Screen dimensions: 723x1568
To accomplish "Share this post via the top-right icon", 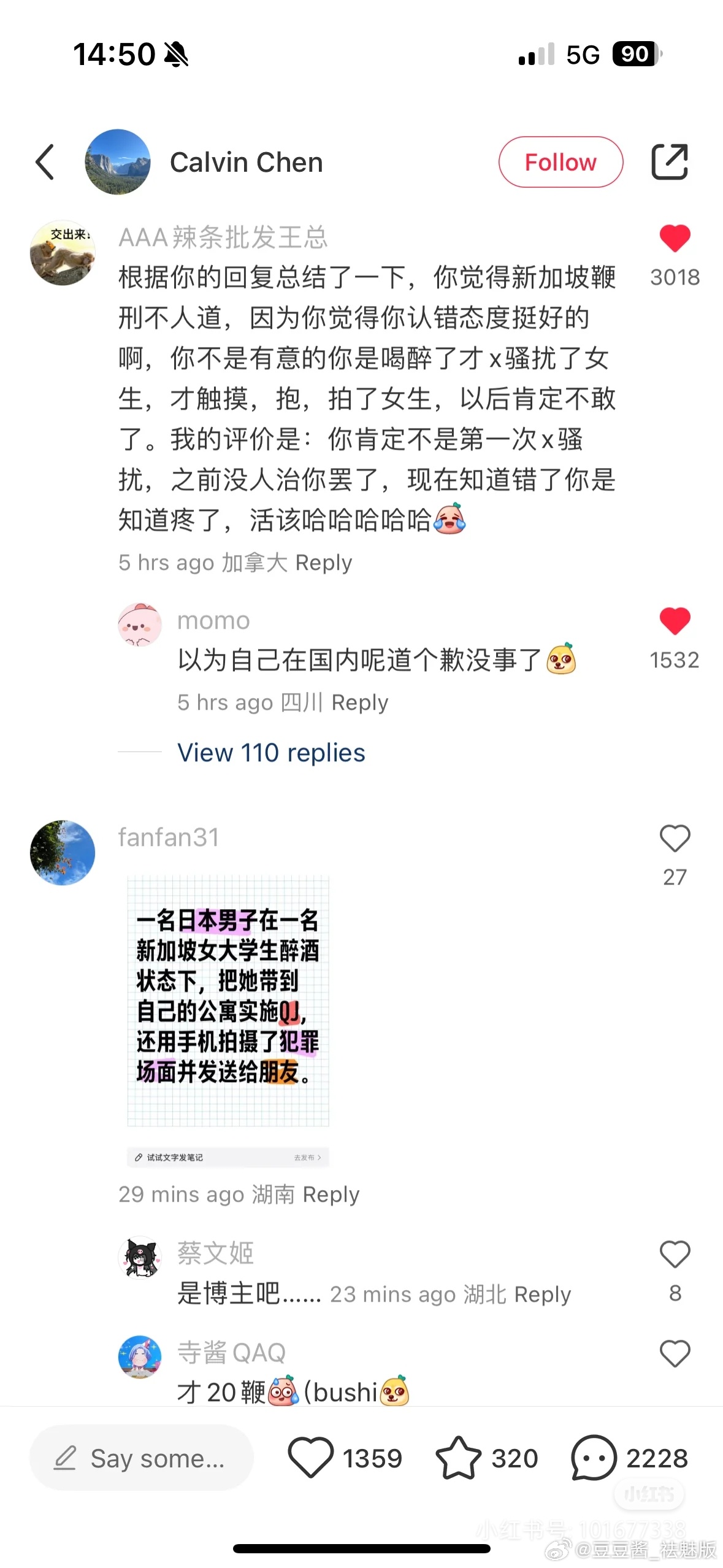I will pos(669,162).
